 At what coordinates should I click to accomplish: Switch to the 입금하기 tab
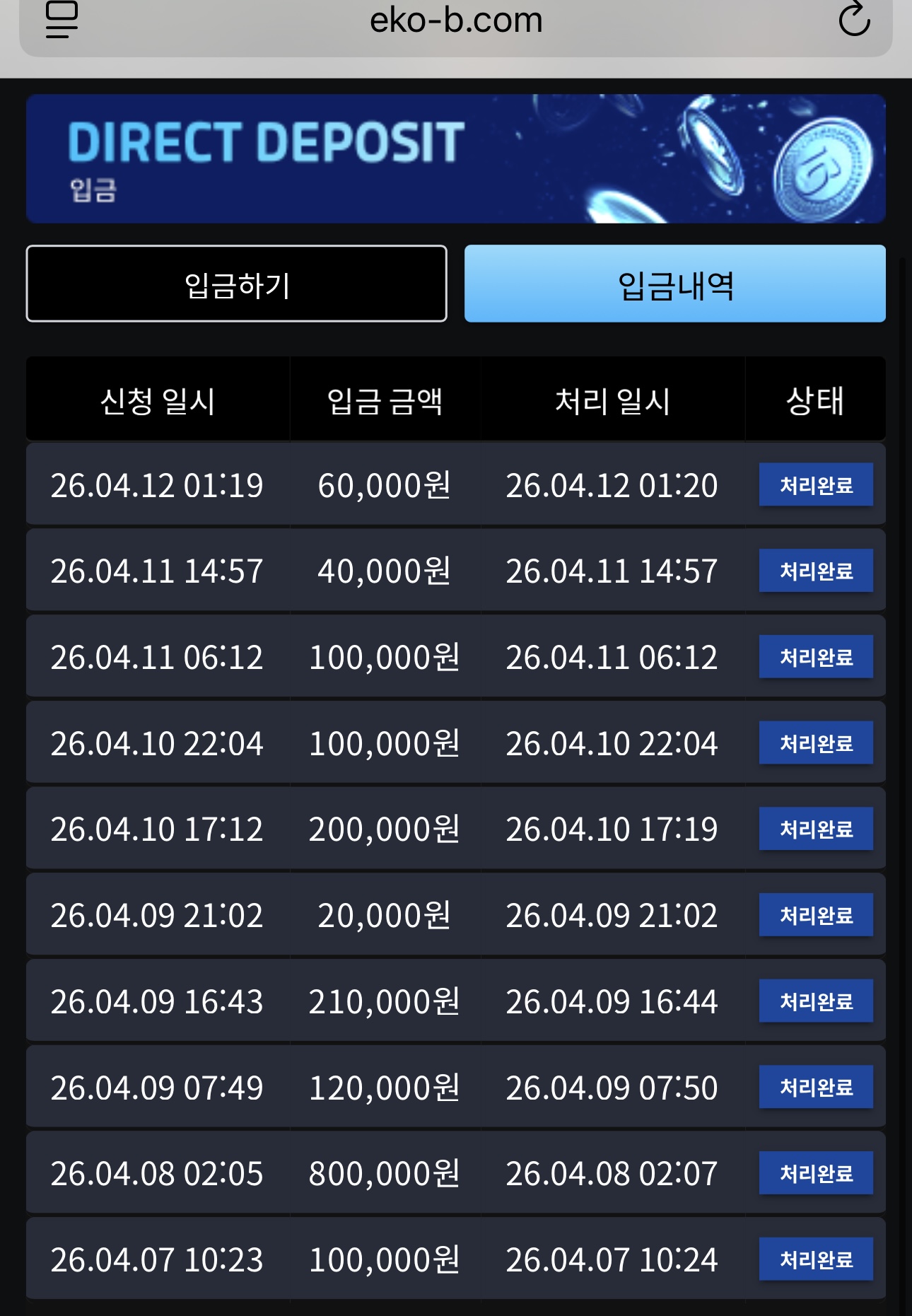tap(236, 284)
